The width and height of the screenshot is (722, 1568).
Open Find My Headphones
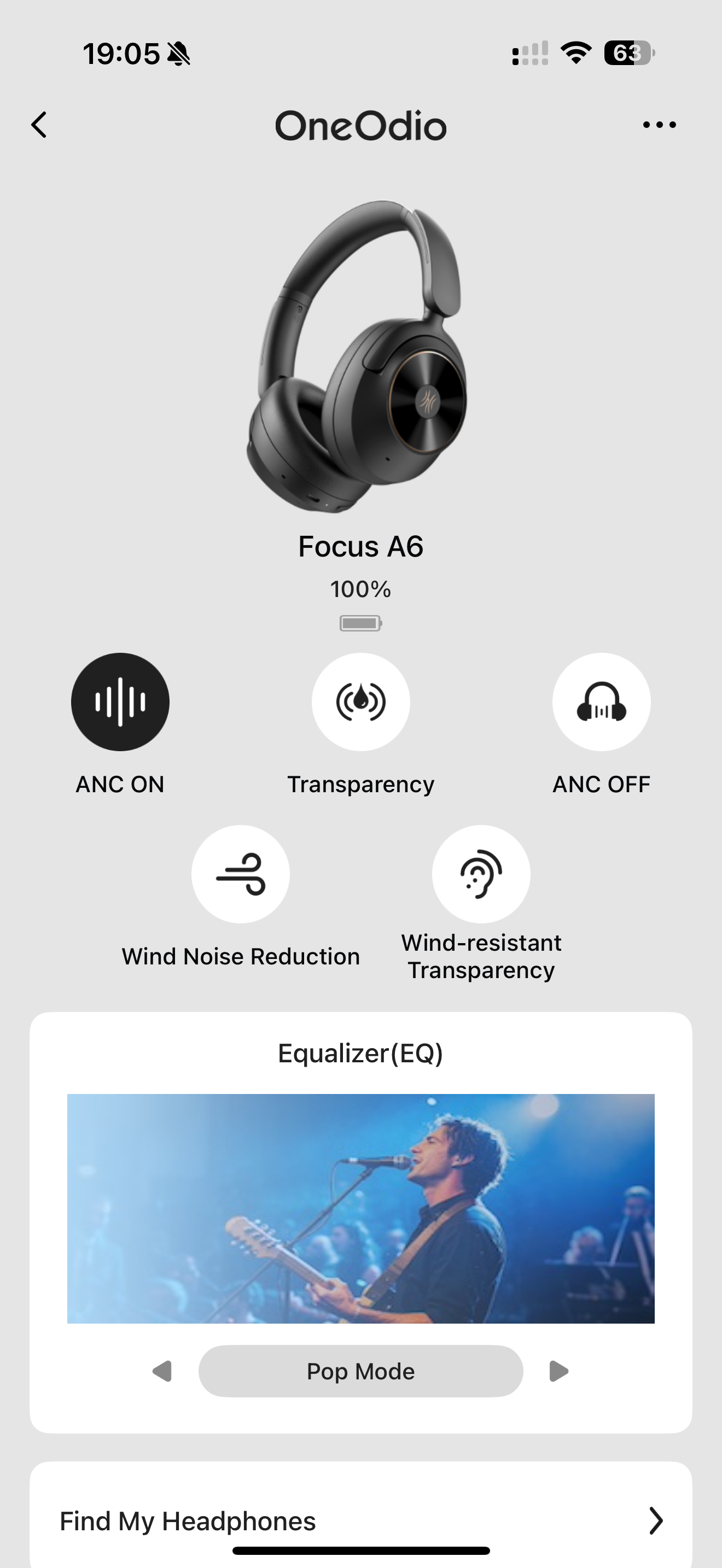pyautogui.click(x=360, y=1520)
